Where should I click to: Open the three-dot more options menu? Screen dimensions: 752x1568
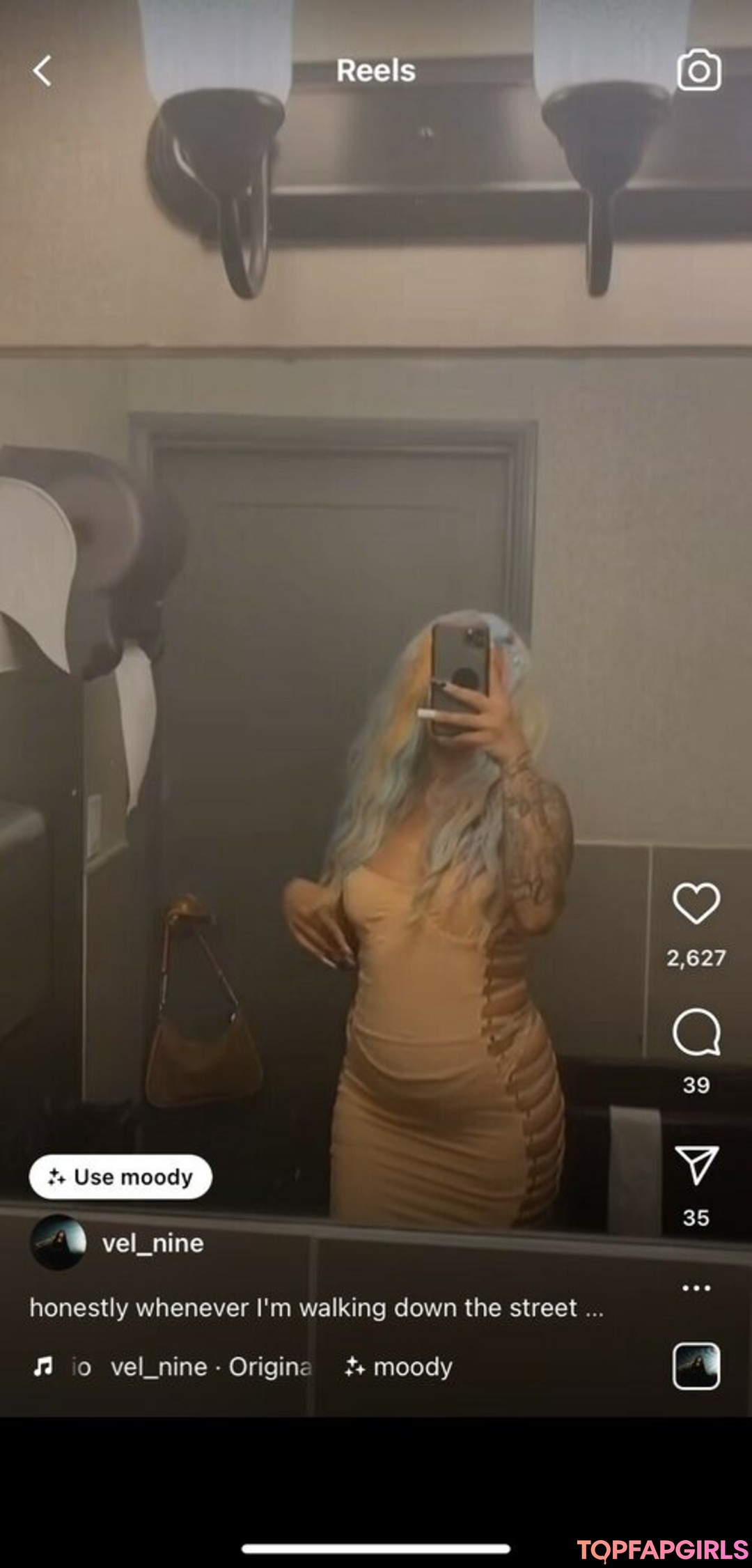tap(696, 1288)
